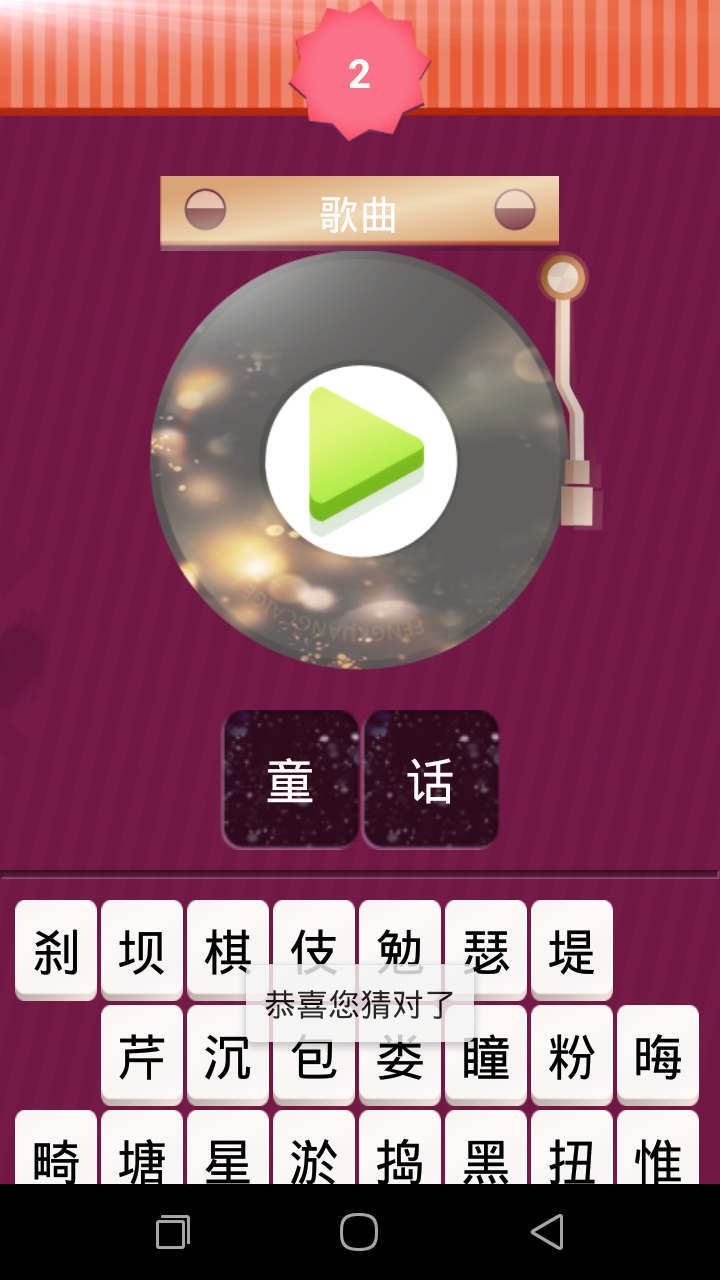Pick the character tile 瞳
The height and width of the screenshot is (1280, 720).
click(x=486, y=1054)
